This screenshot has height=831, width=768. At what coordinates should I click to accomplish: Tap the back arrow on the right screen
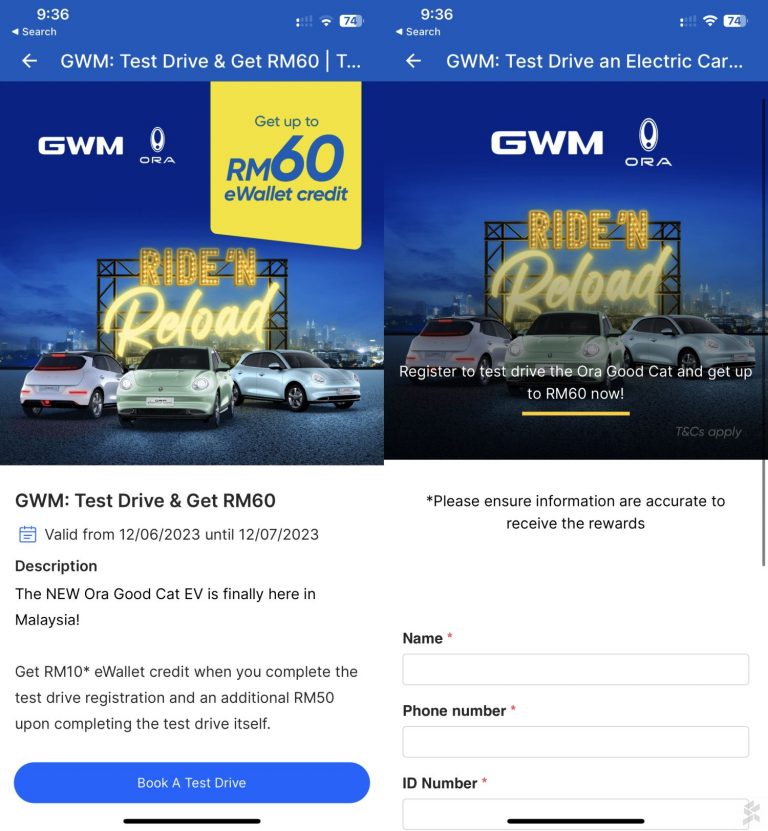(x=412, y=61)
